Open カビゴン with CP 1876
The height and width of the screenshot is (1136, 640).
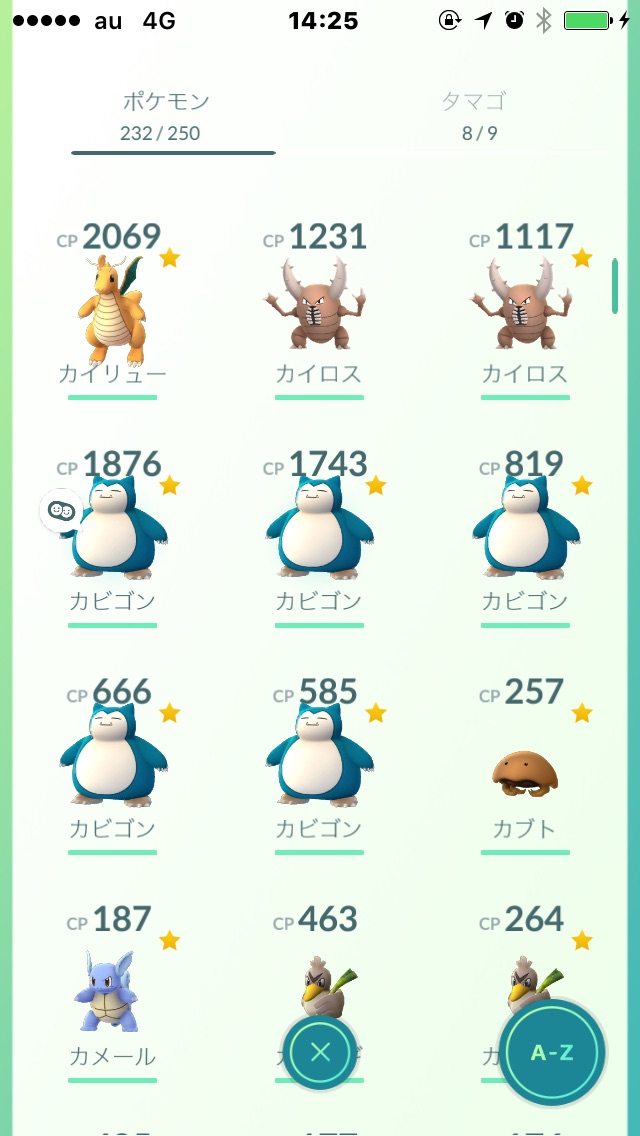(x=112, y=538)
